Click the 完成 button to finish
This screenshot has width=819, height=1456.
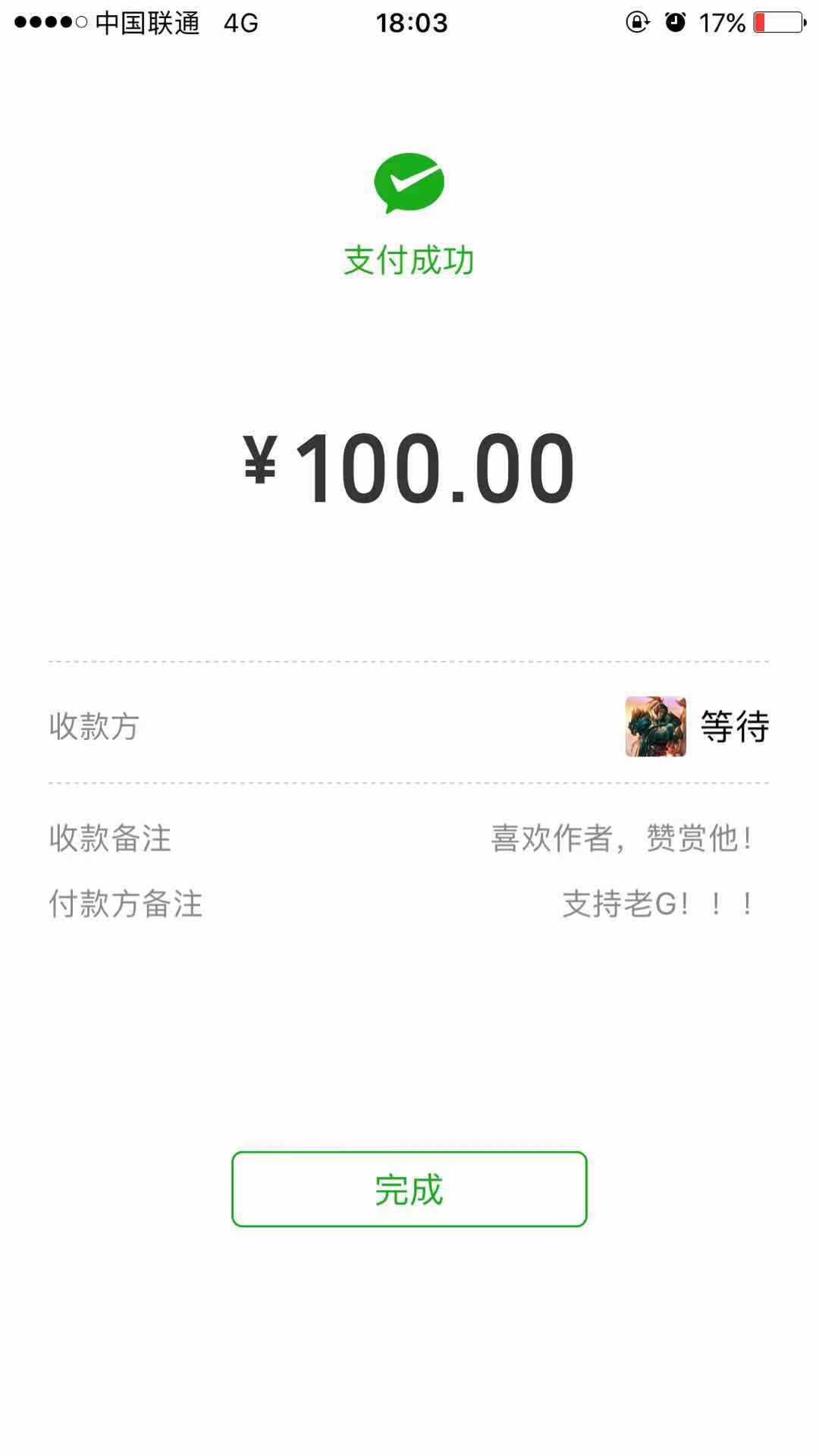pos(409,1190)
